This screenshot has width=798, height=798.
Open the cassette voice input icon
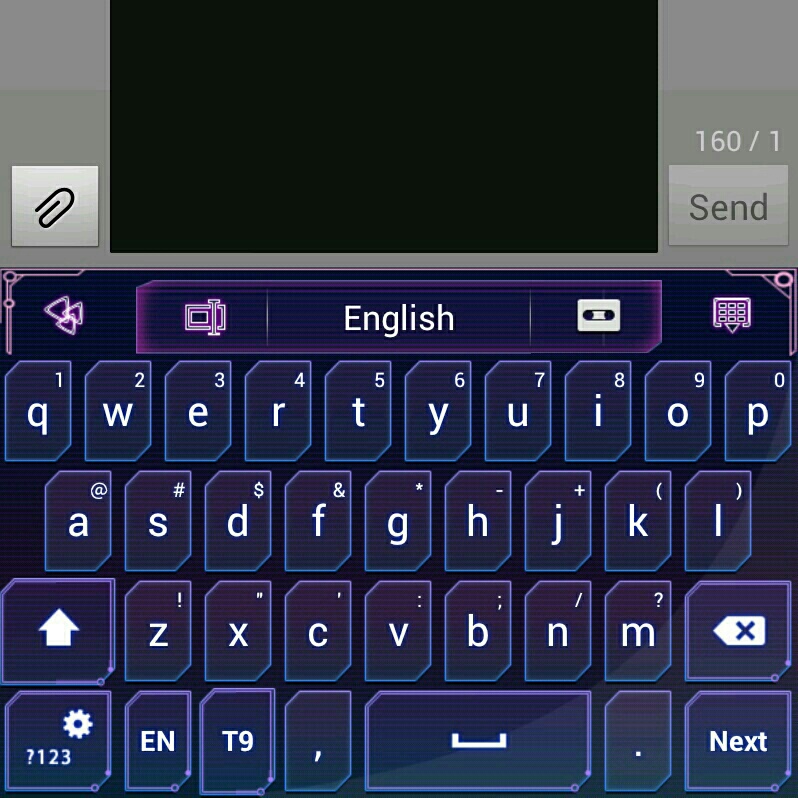pos(599,316)
